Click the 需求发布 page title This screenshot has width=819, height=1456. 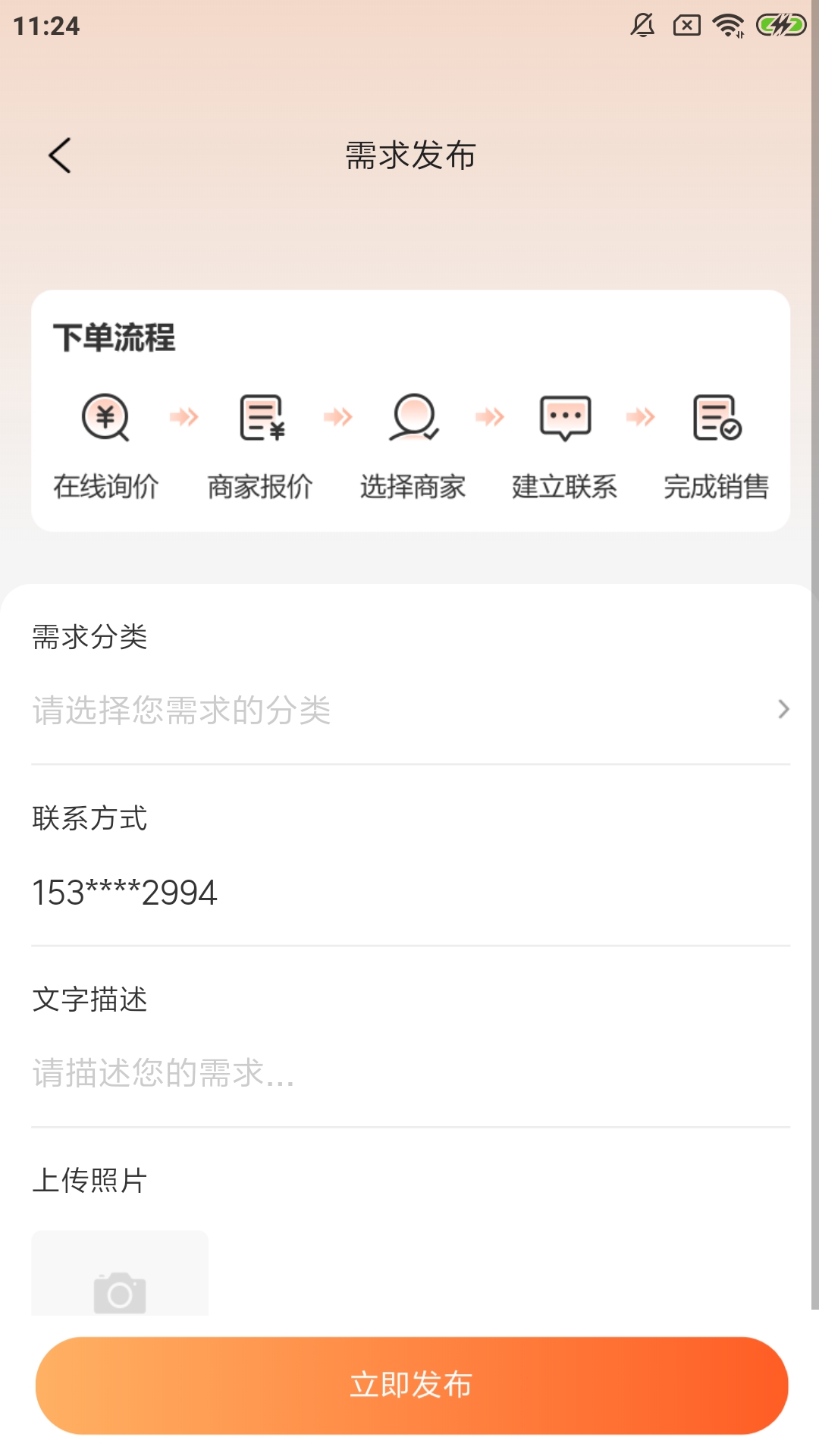pyautogui.click(x=409, y=155)
